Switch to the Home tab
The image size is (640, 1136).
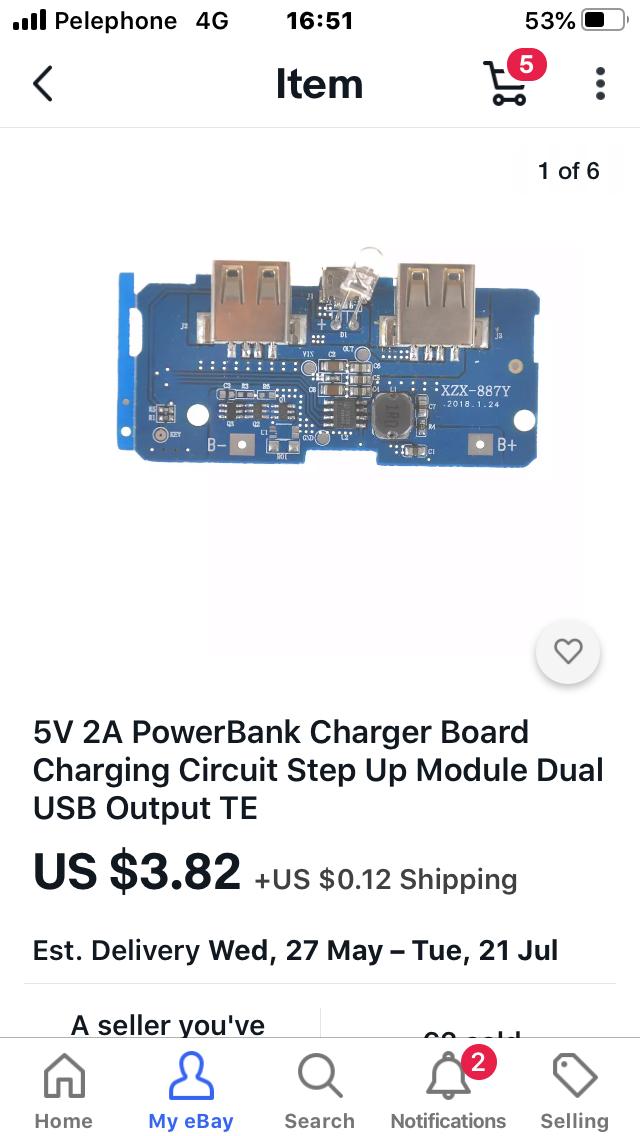point(63,1090)
